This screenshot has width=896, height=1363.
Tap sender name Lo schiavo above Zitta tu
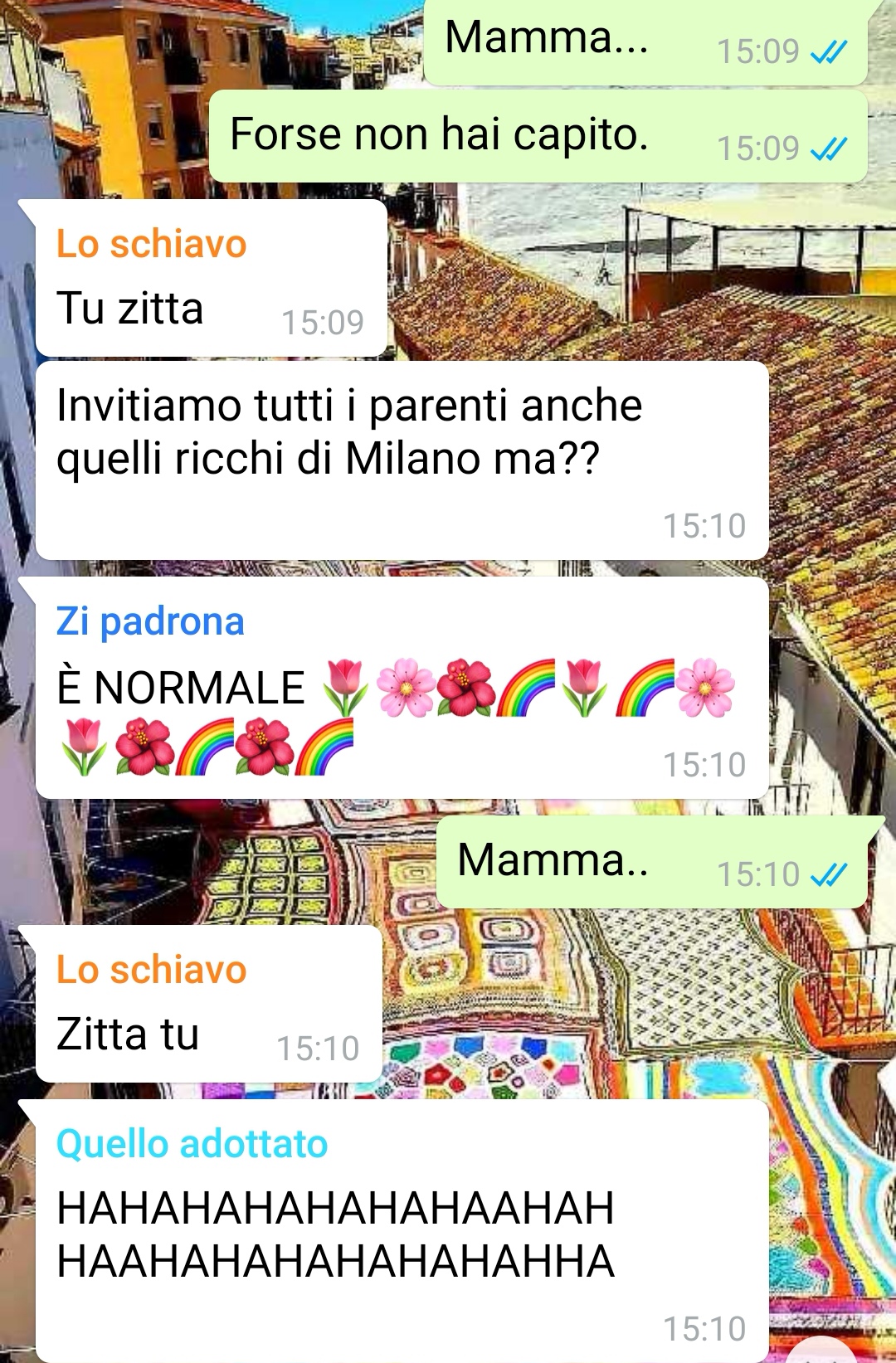tap(151, 970)
